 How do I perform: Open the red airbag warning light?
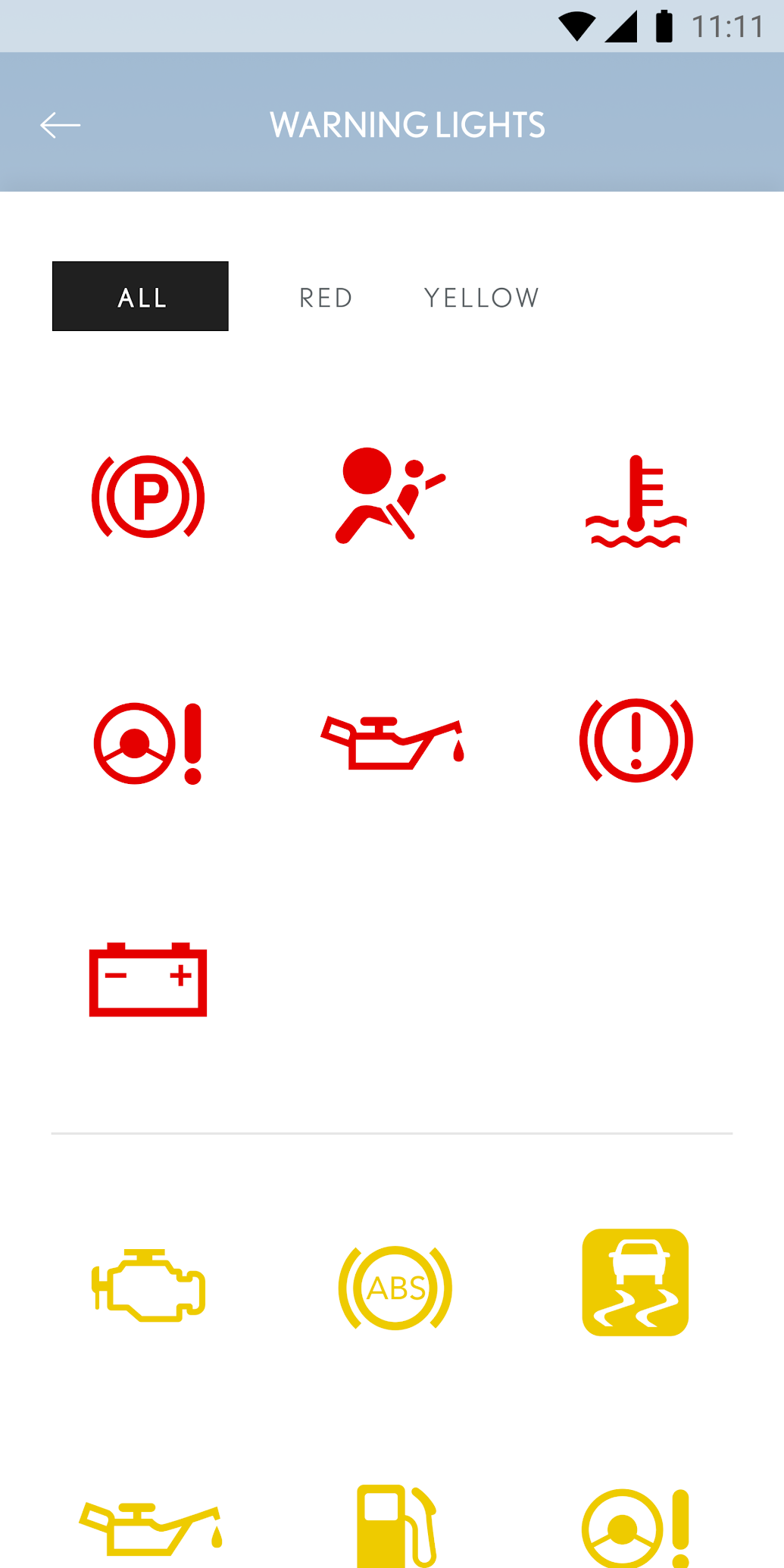390,495
